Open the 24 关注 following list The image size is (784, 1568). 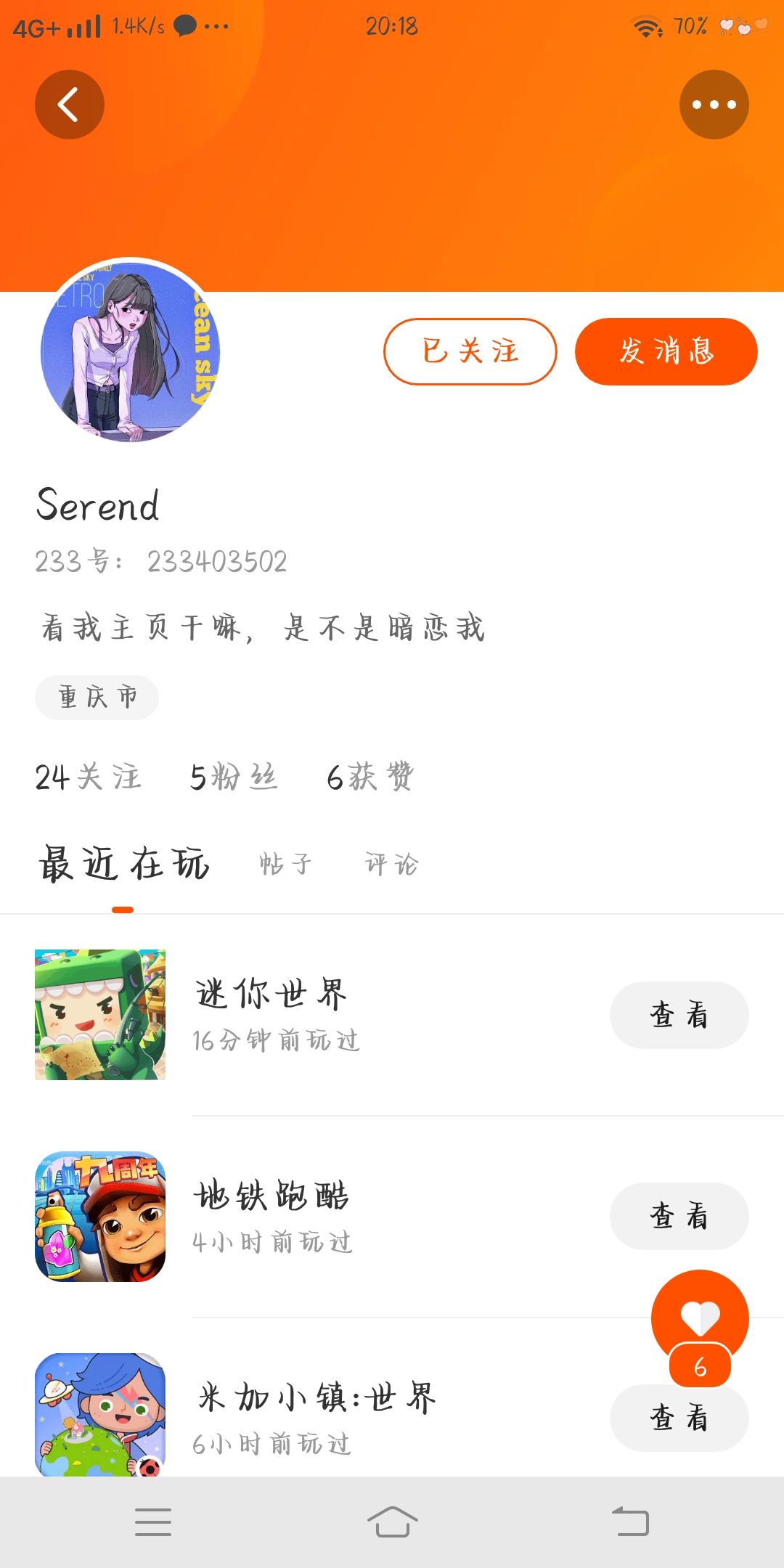88,777
